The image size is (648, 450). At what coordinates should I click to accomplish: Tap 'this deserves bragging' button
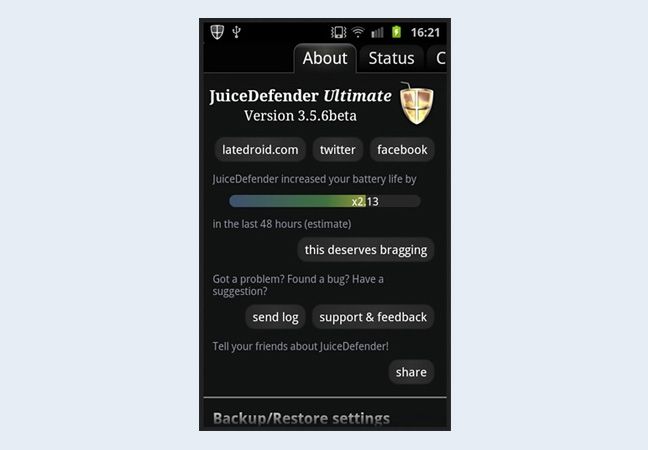click(x=365, y=250)
